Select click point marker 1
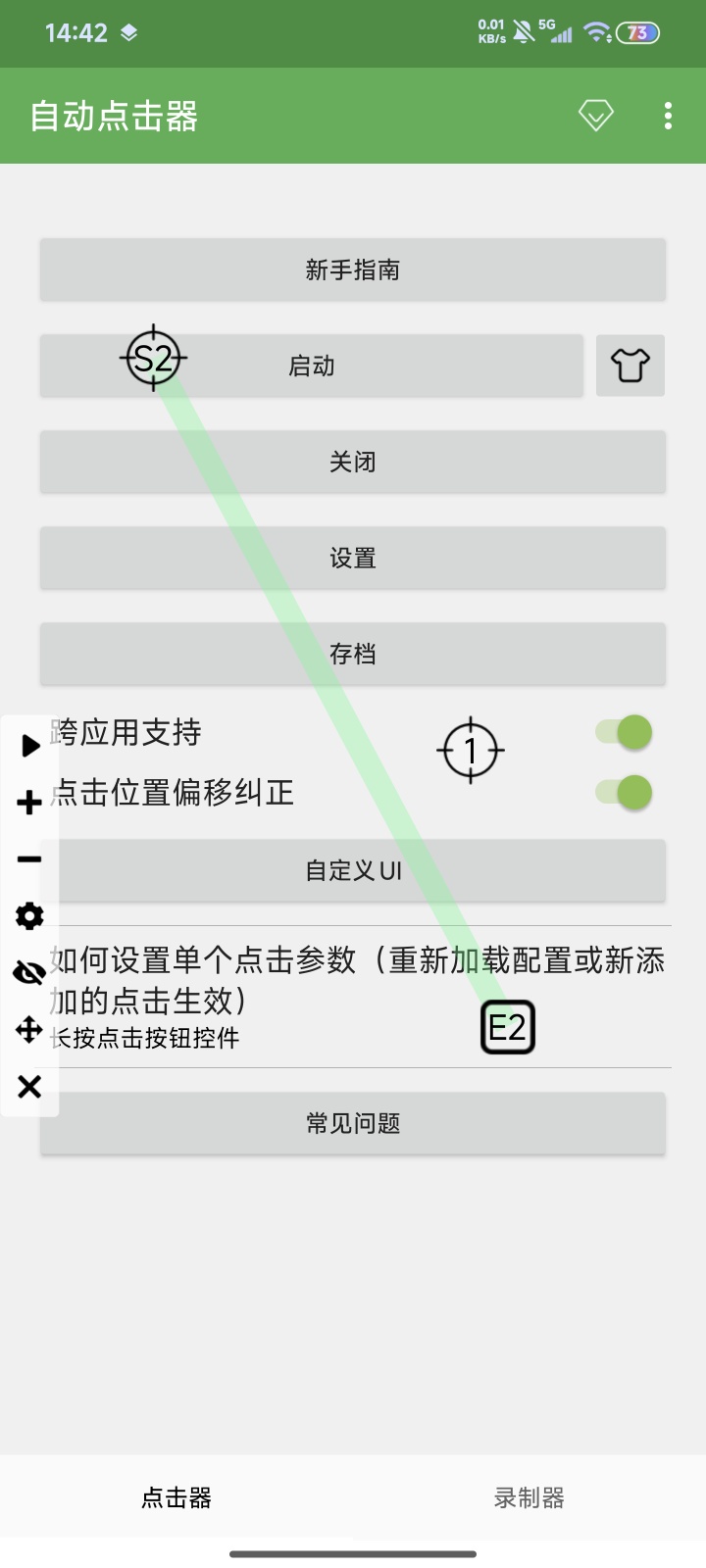This screenshot has height=1568, width=706. point(471,750)
